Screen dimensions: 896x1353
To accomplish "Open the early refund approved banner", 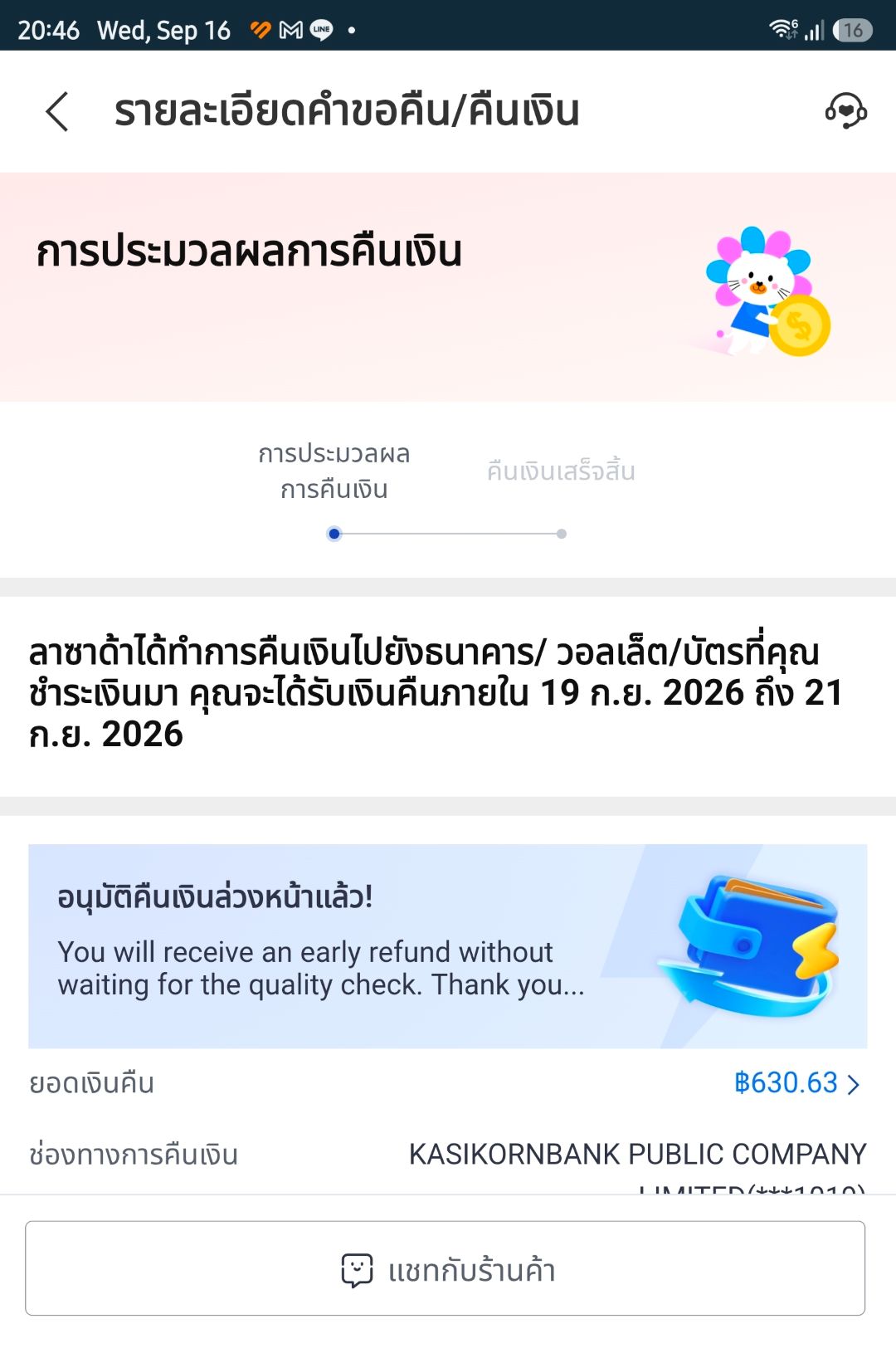I will click(448, 946).
